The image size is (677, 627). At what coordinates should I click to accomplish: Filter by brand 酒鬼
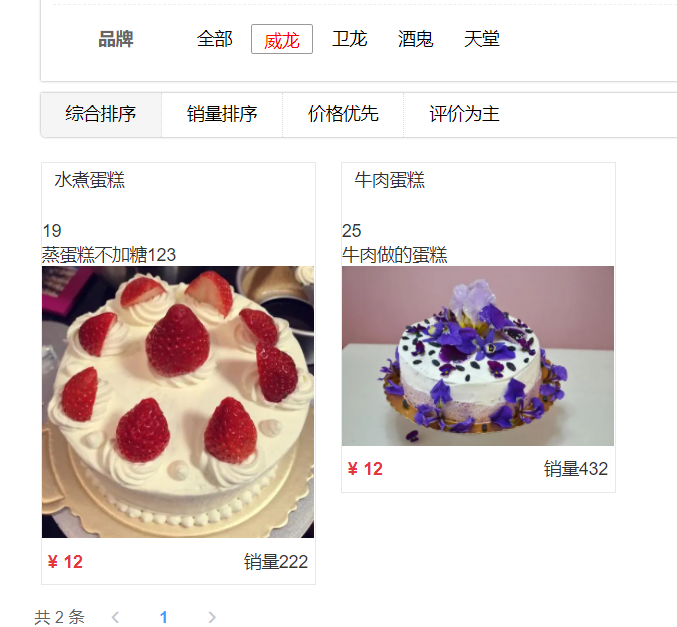[x=415, y=39]
